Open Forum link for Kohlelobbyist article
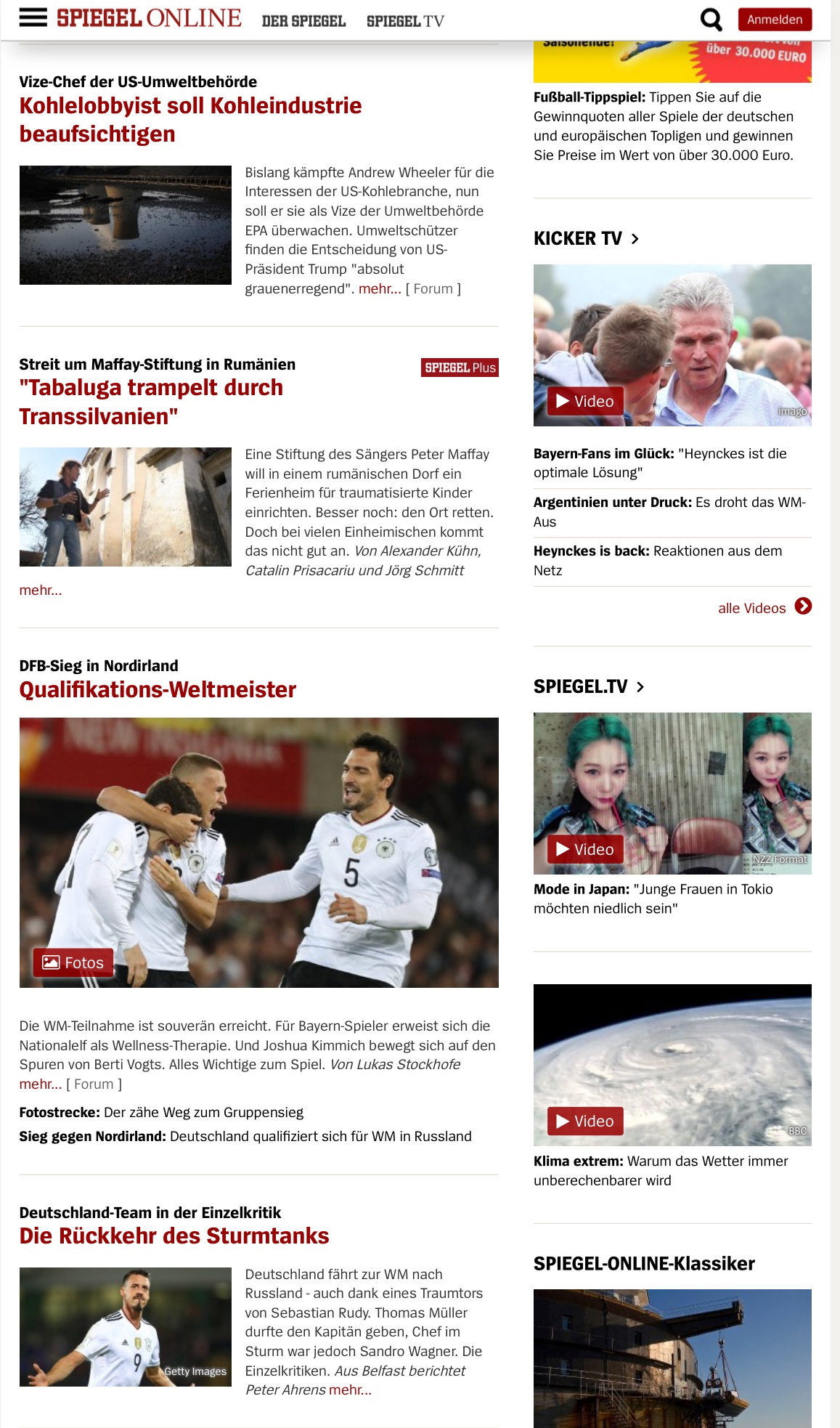 [x=433, y=289]
